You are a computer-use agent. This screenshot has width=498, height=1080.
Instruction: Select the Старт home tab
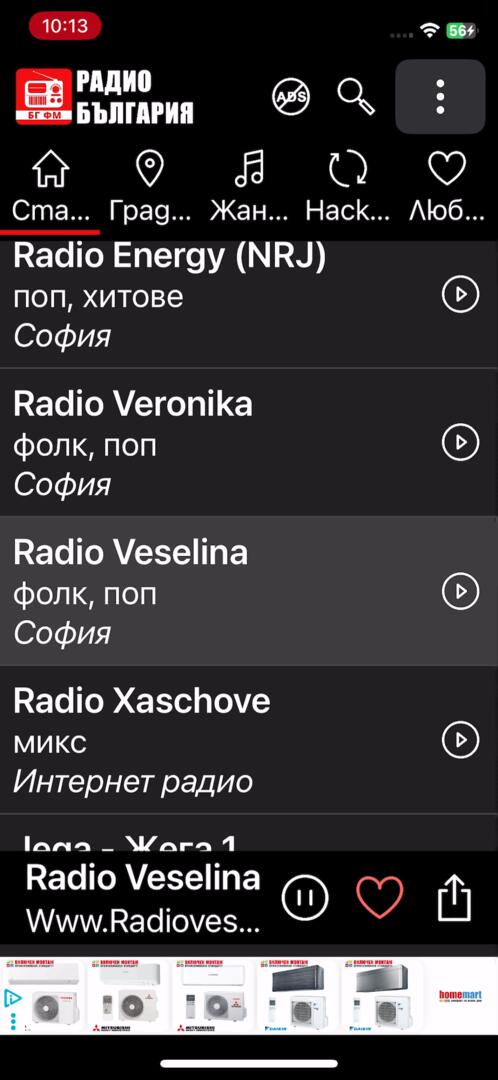pos(51,187)
